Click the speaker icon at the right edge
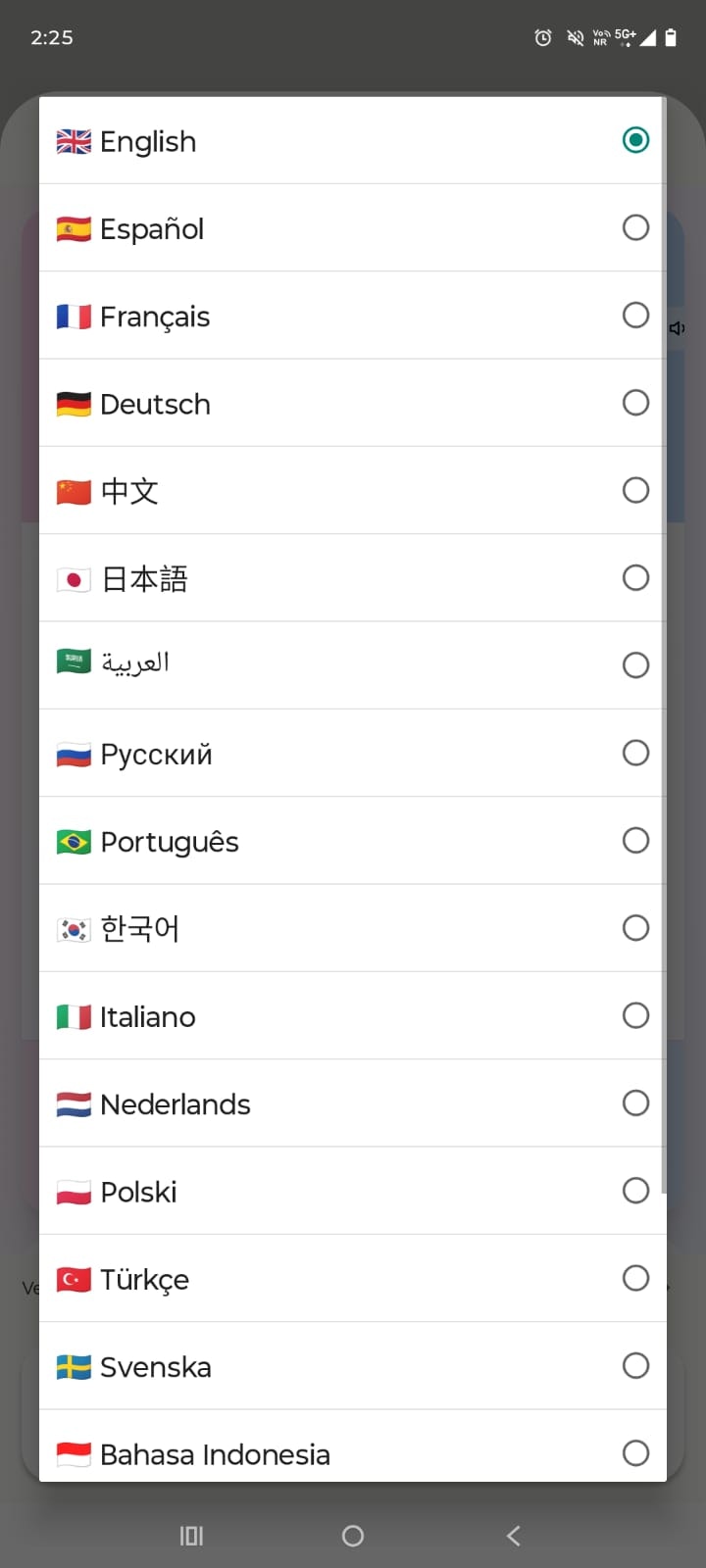This screenshot has height=1568, width=706. (677, 328)
